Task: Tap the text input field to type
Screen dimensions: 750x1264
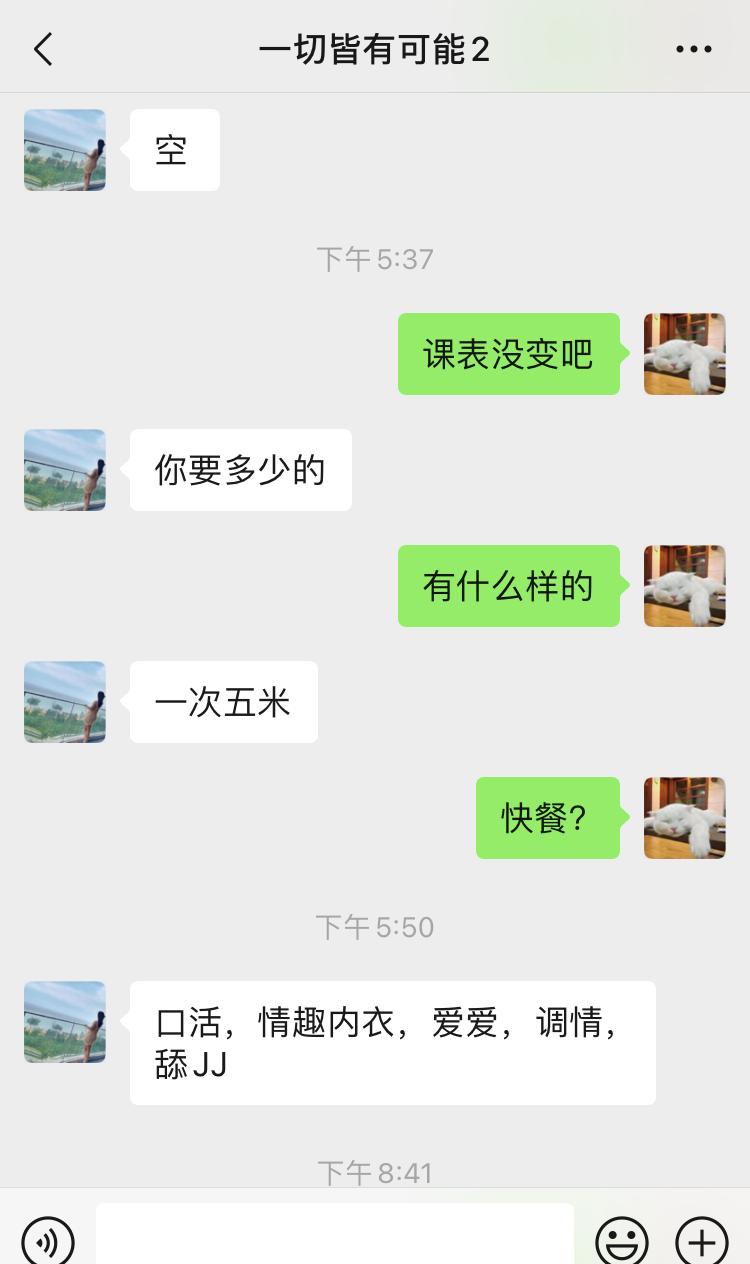Action: [x=335, y=1239]
